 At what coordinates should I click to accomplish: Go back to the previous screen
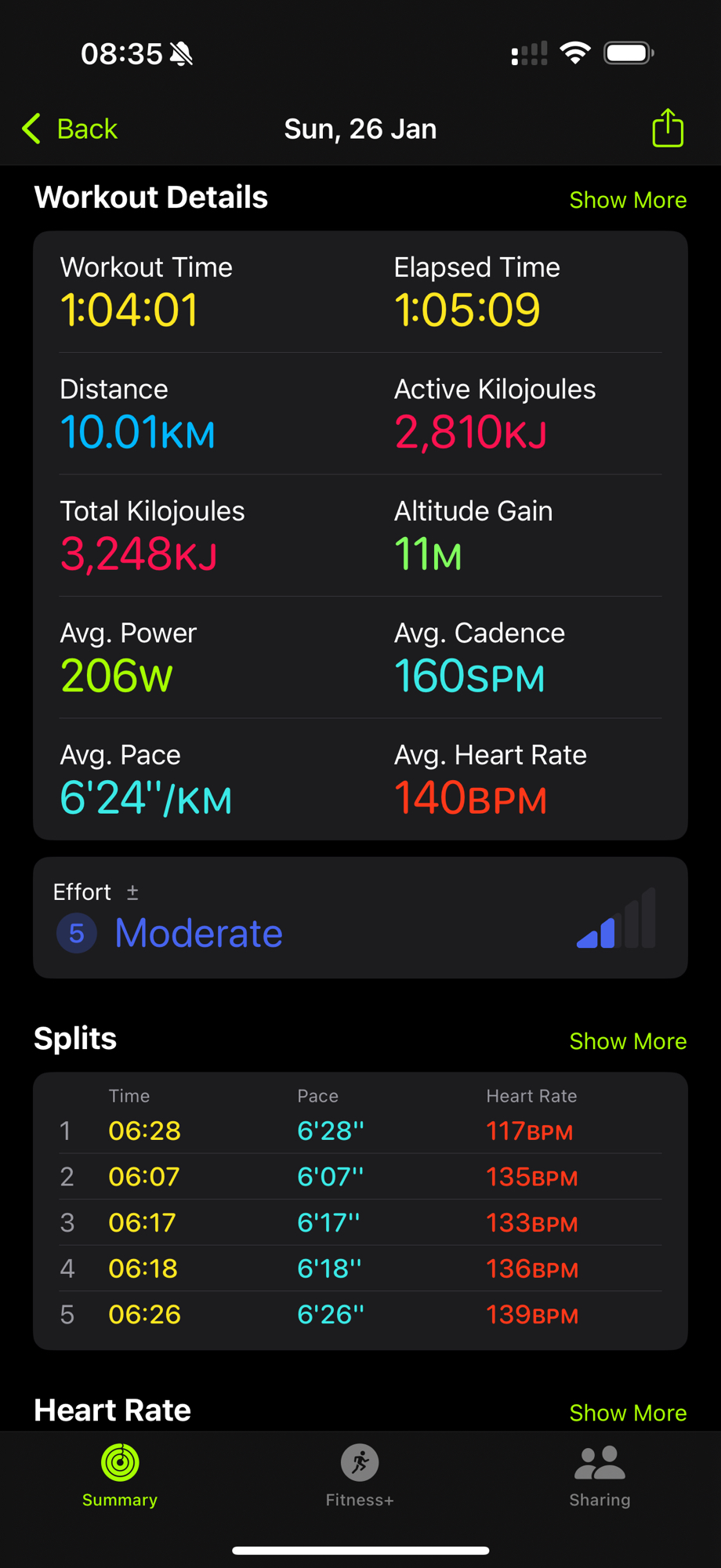(71, 129)
